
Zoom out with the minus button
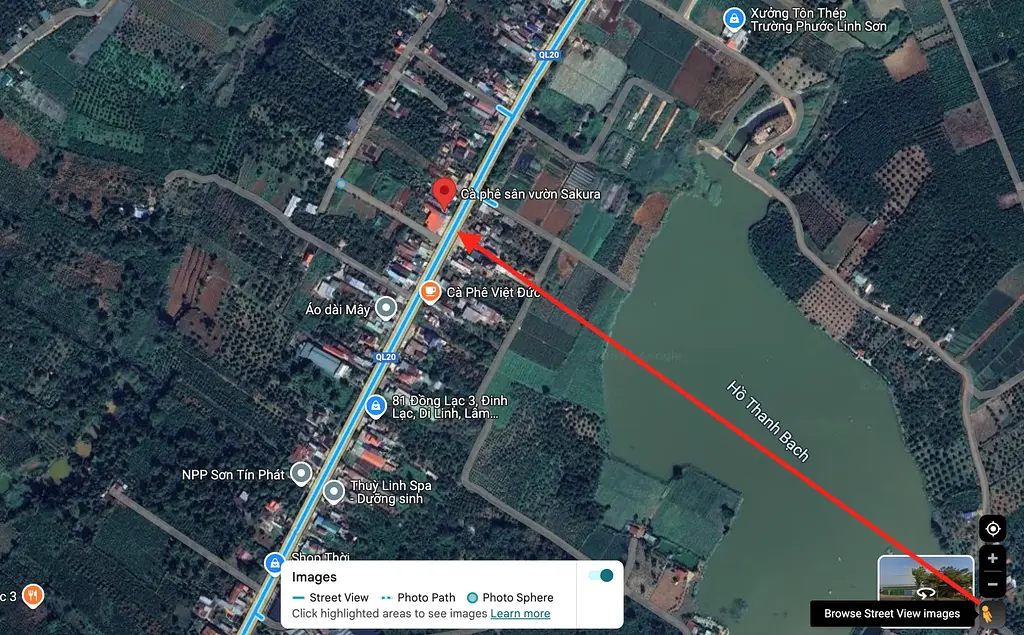click(x=992, y=584)
